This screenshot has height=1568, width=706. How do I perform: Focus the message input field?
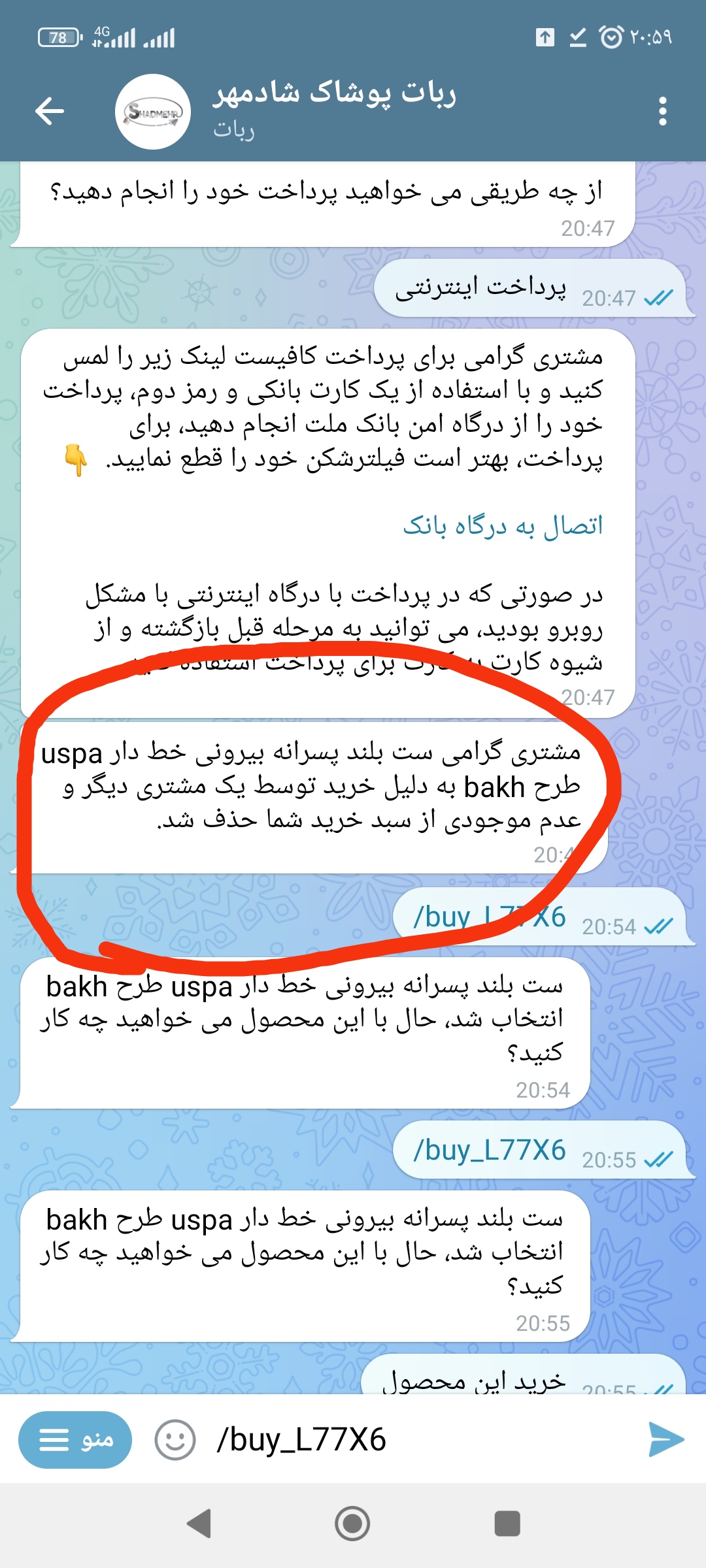418,1440
